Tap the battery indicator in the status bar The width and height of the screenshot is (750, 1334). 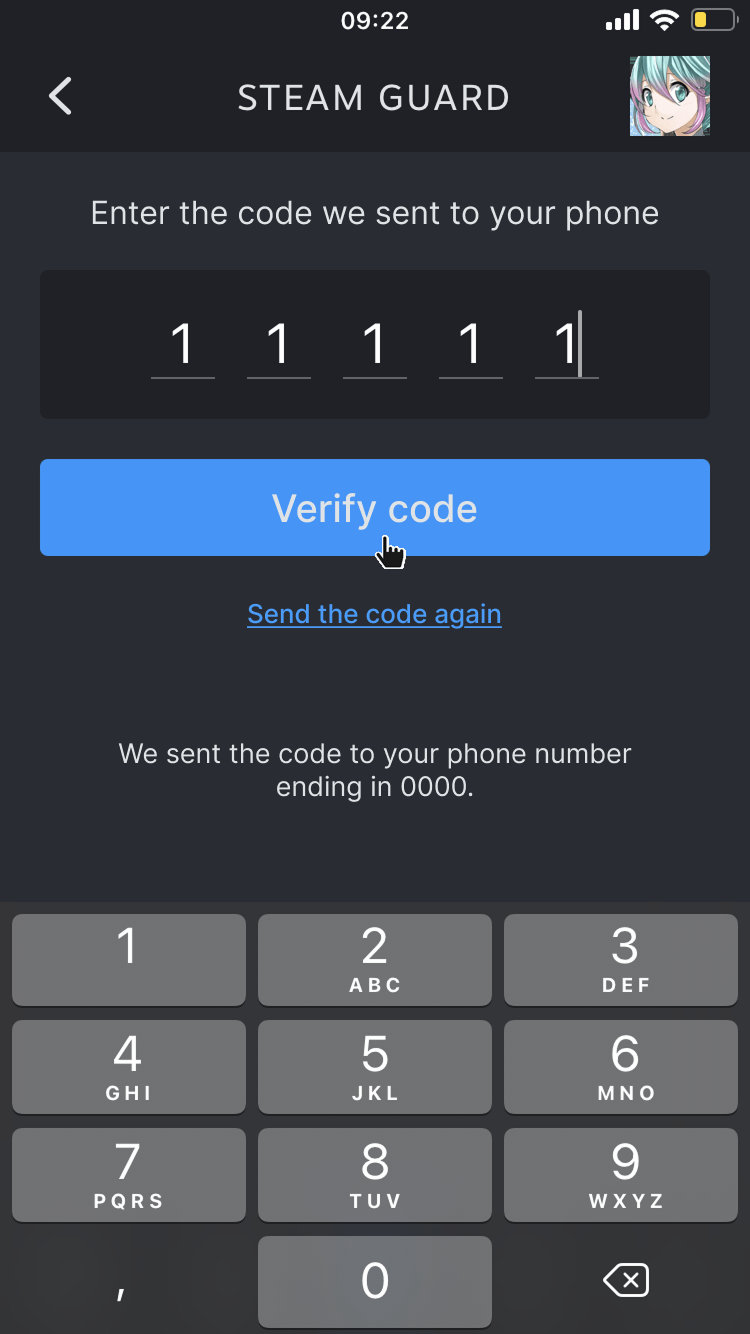tap(711, 18)
